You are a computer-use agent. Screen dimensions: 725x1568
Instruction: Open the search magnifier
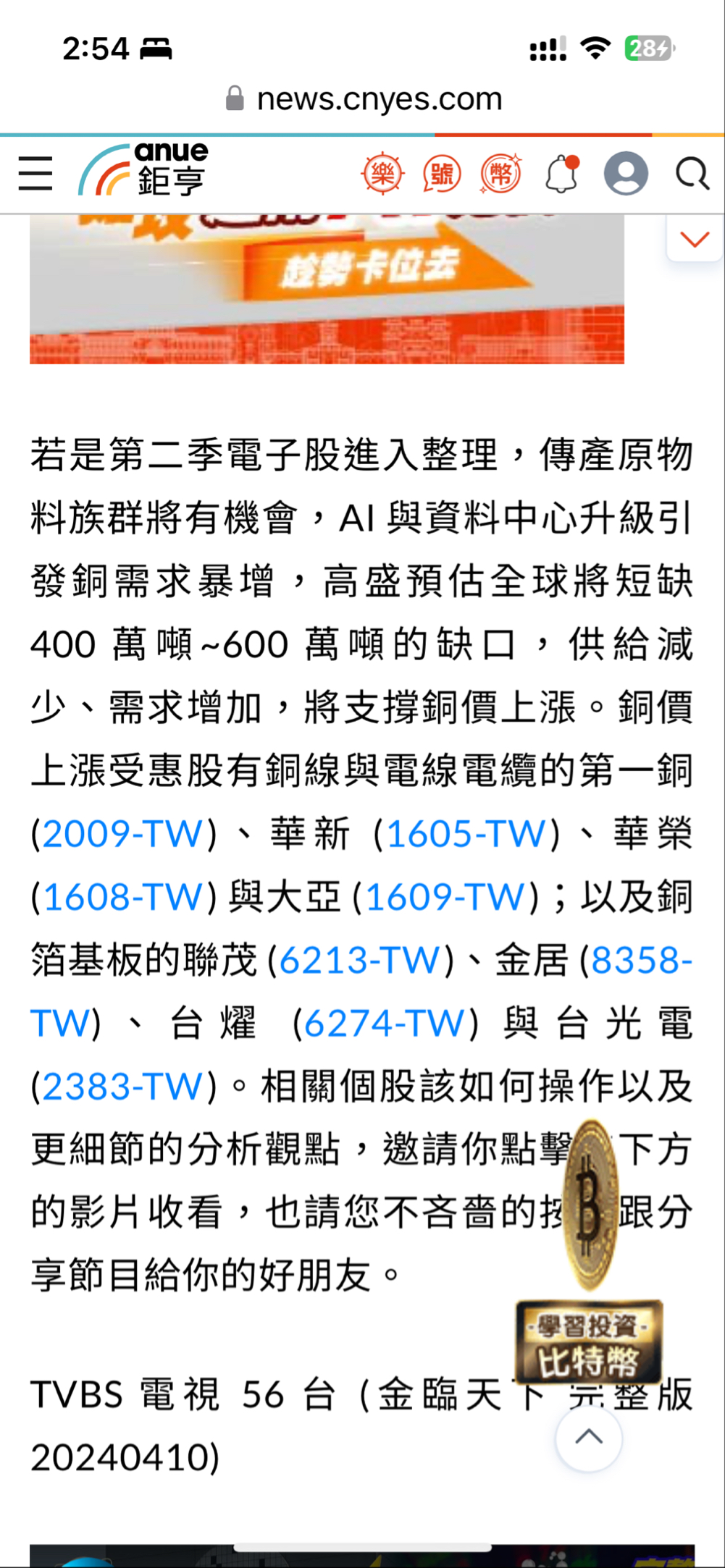click(692, 173)
